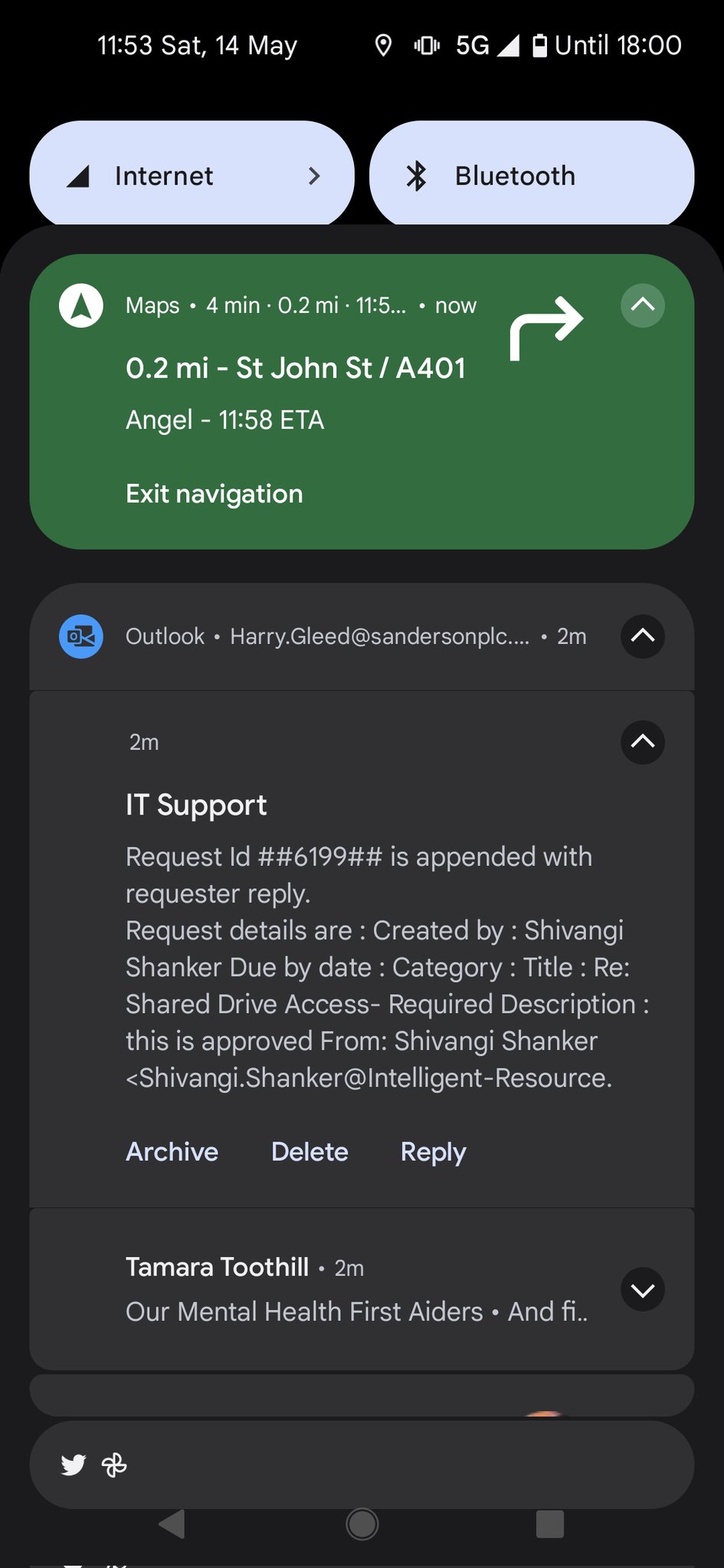
Task: Toggle the Bluetooth tile
Action: tap(531, 176)
